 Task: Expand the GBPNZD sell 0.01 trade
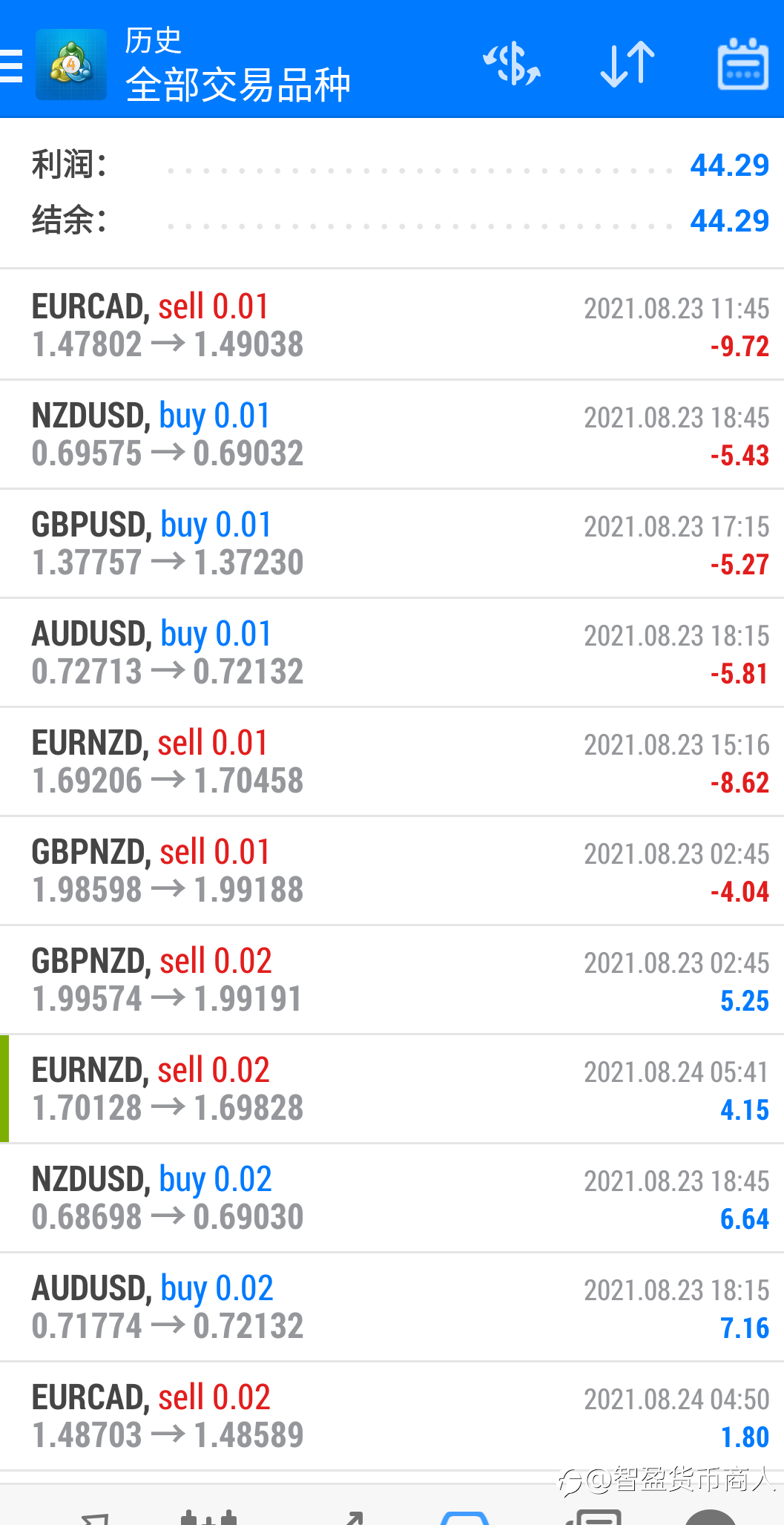[392, 870]
